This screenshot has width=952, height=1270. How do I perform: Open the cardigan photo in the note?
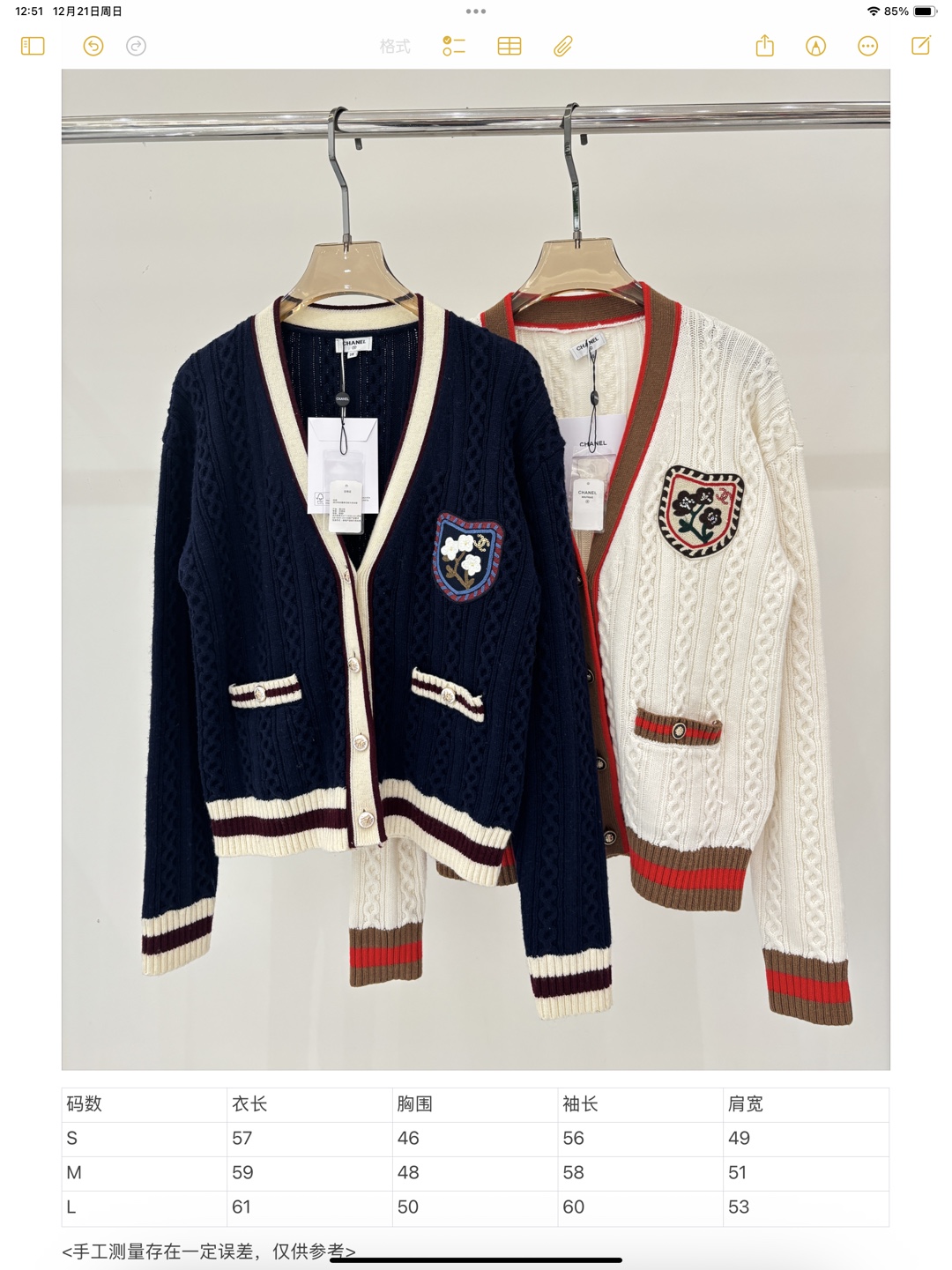(x=475, y=569)
